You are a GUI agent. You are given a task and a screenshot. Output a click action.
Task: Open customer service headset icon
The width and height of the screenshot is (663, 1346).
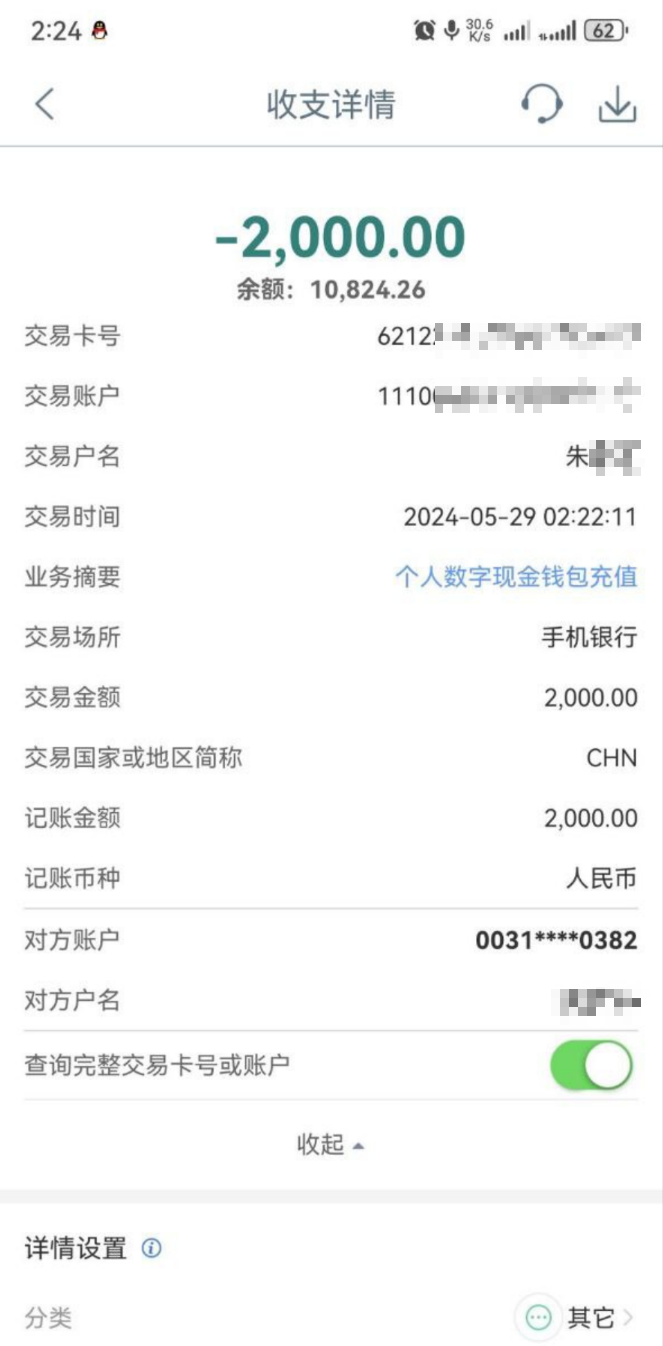541,104
